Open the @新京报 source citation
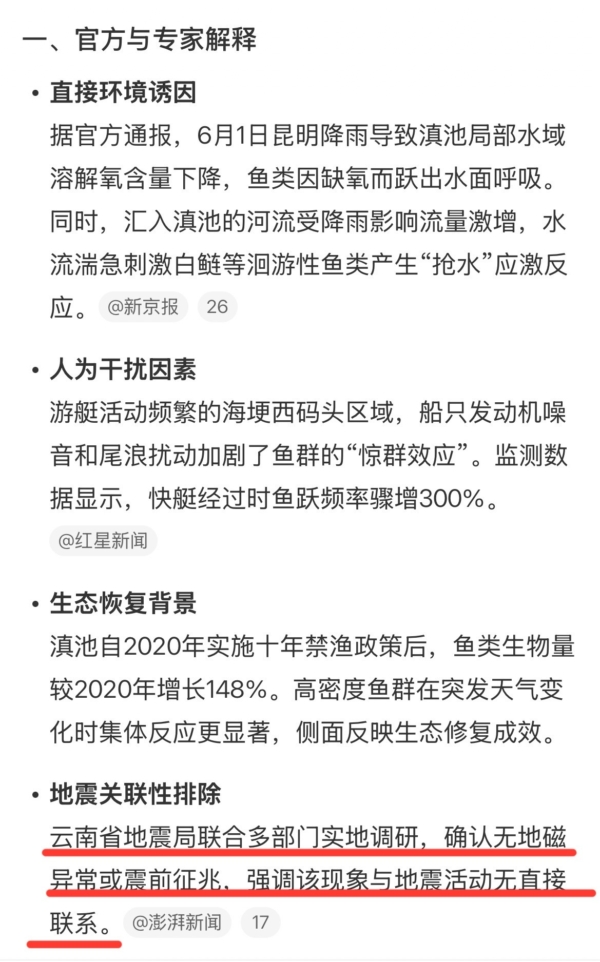600x962 pixels. coord(143,307)
